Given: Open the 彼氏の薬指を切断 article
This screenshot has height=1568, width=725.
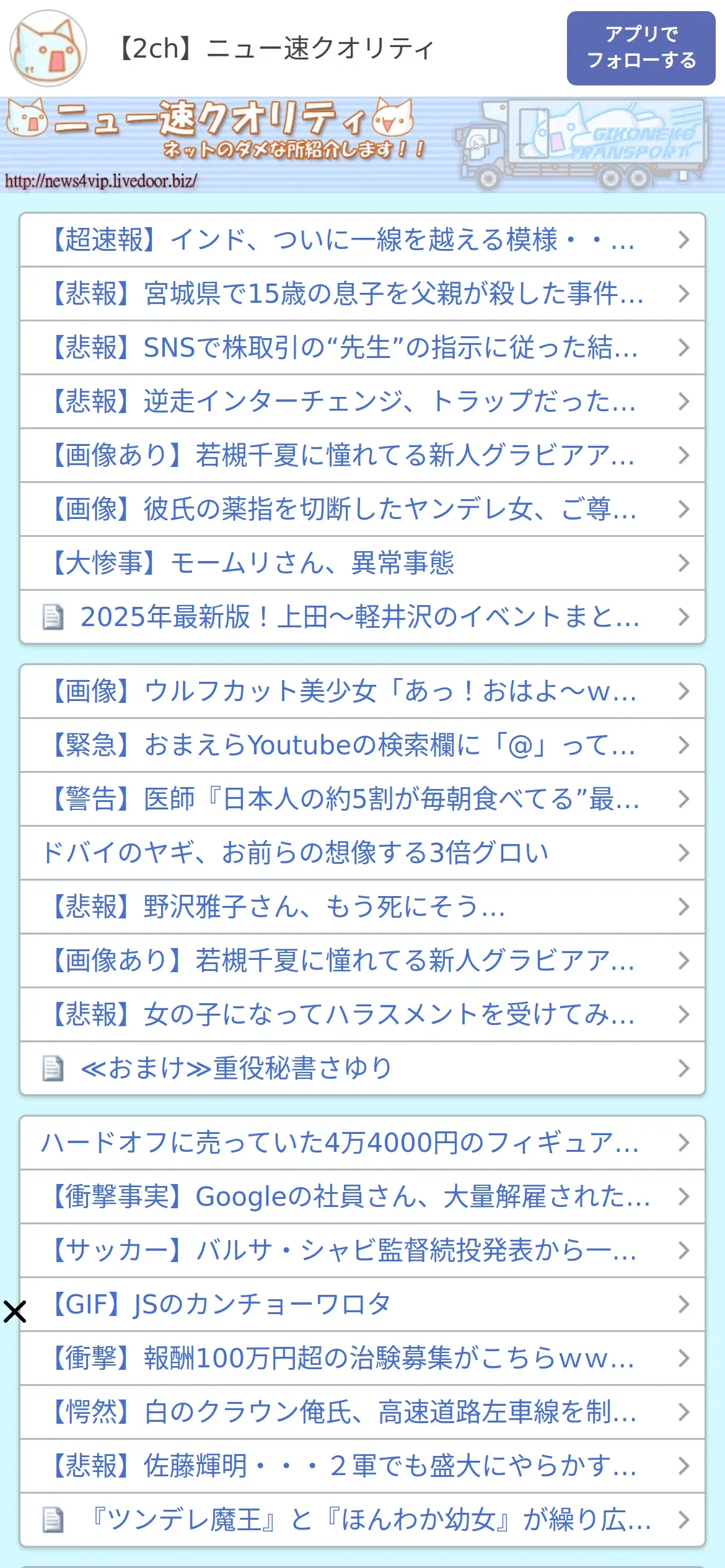Looking at the screenshot, I should point(362,510).
